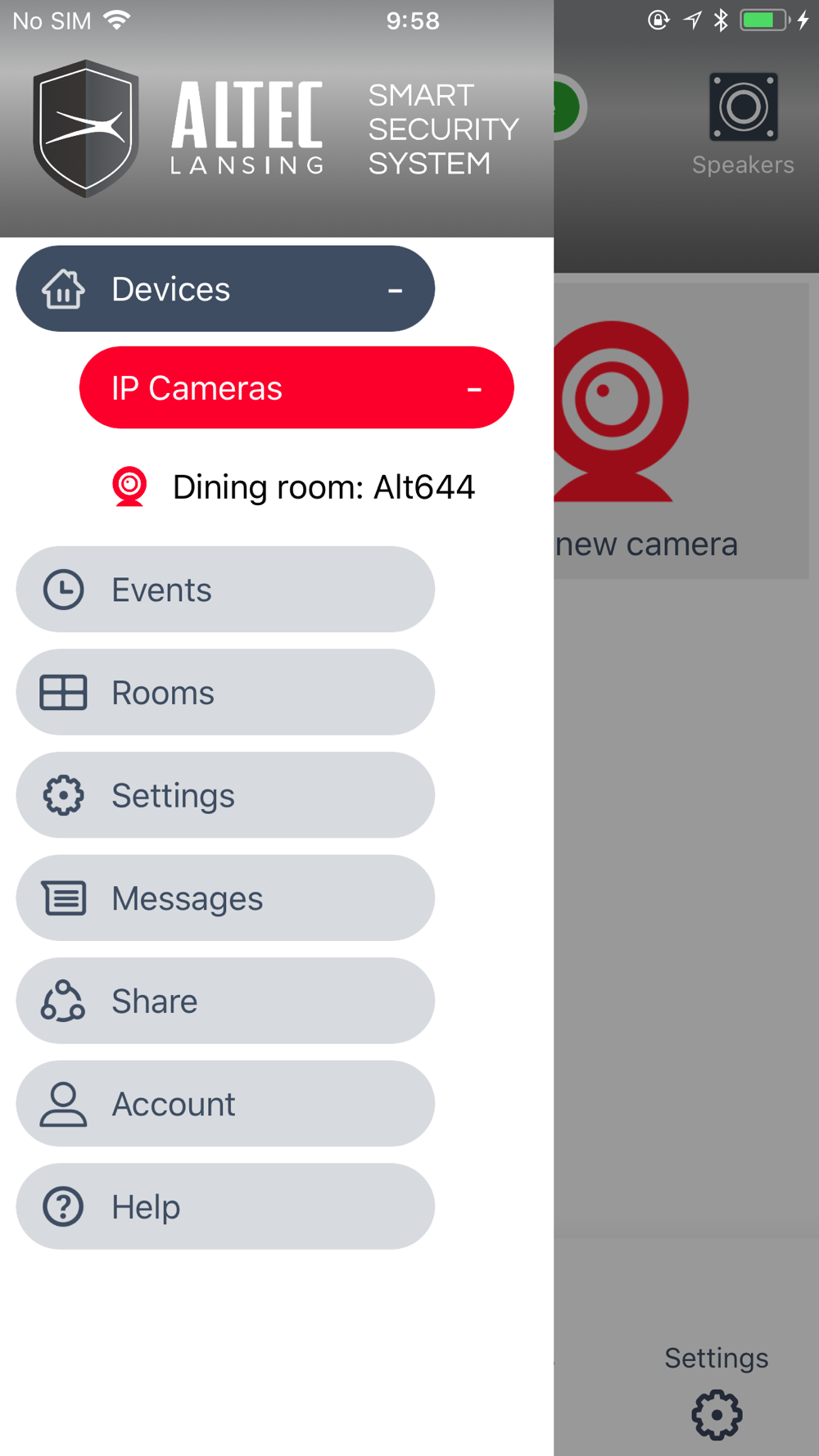819x1456 pixels.
Task: Select the Share menu option
Action: [x=225, y=1001]
